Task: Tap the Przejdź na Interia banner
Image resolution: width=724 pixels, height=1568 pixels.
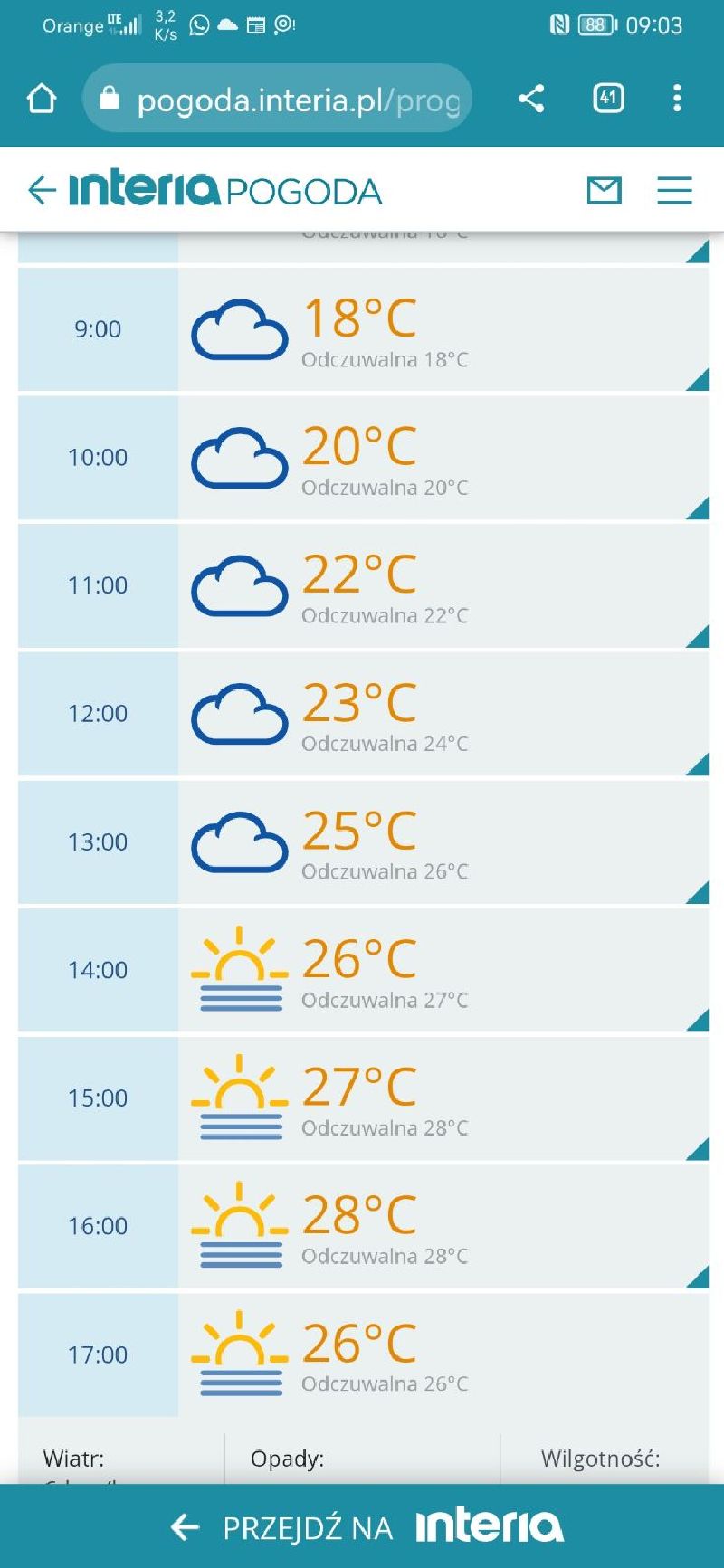Action: pyautogui.click(x=362, y=1526)
